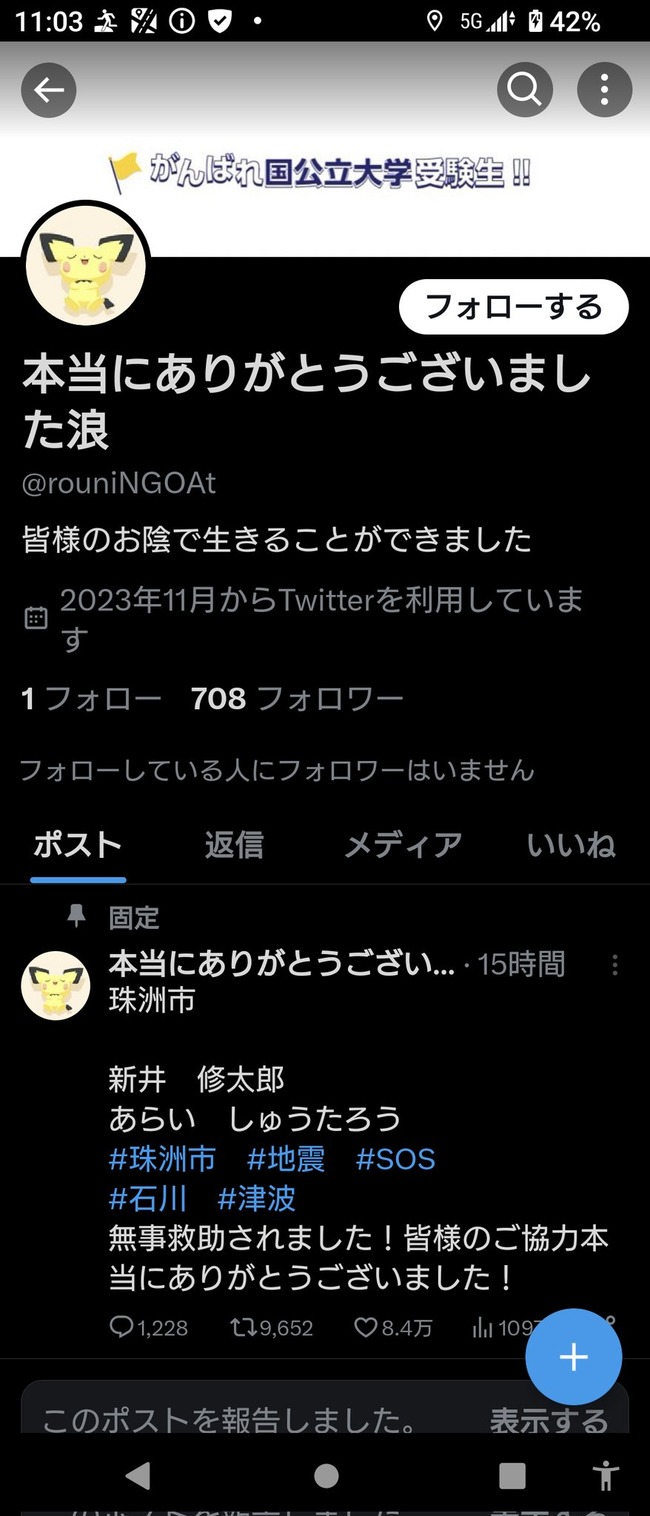Switch to the 返信 tab

[x=233, y=845]
